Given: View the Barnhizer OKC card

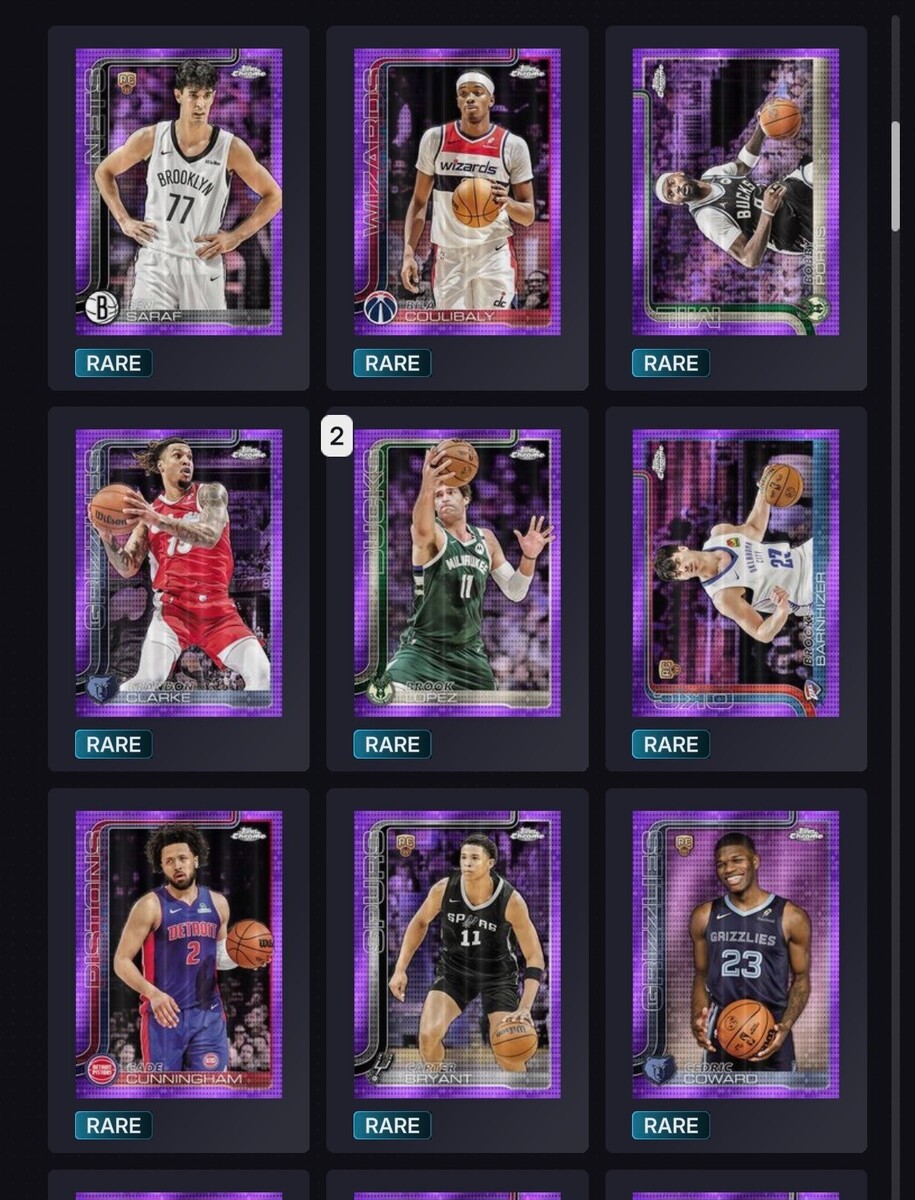Looking at the screenshot, I should click(735, 573).
